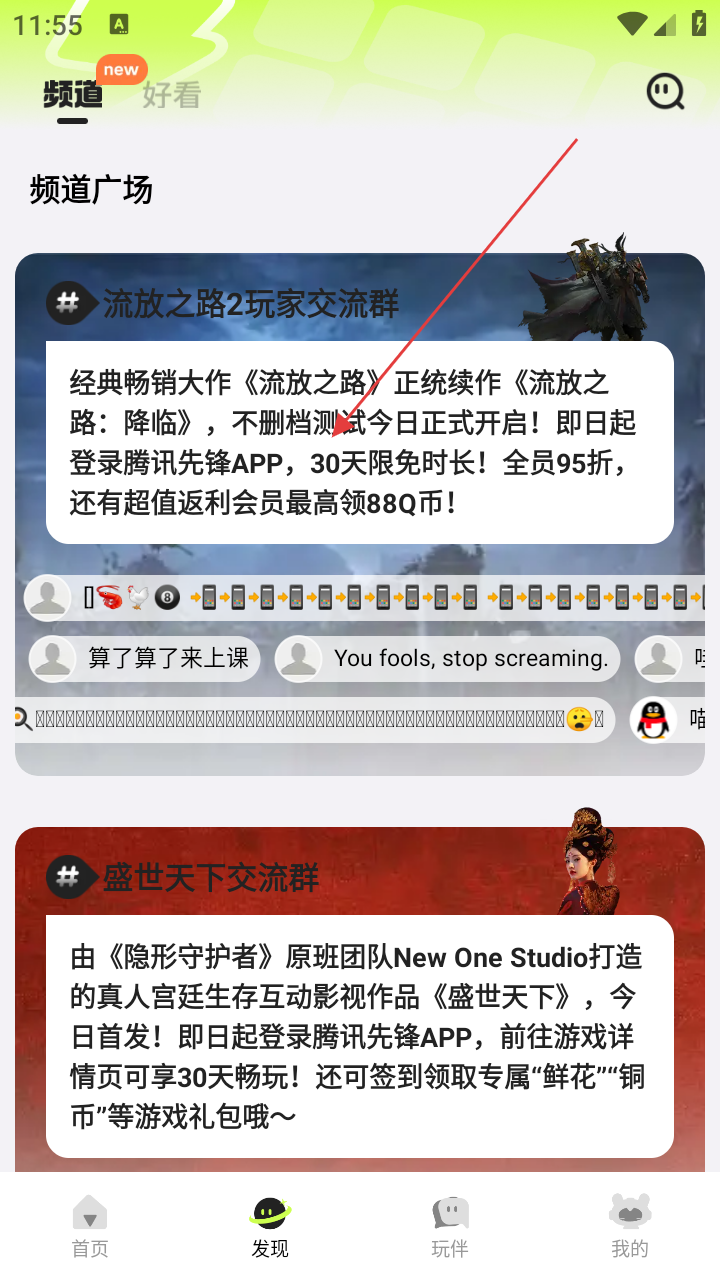This screenshot has height=1280, width=720.
Task: Go to the 首页 tab
Action: pos(90,1226)
